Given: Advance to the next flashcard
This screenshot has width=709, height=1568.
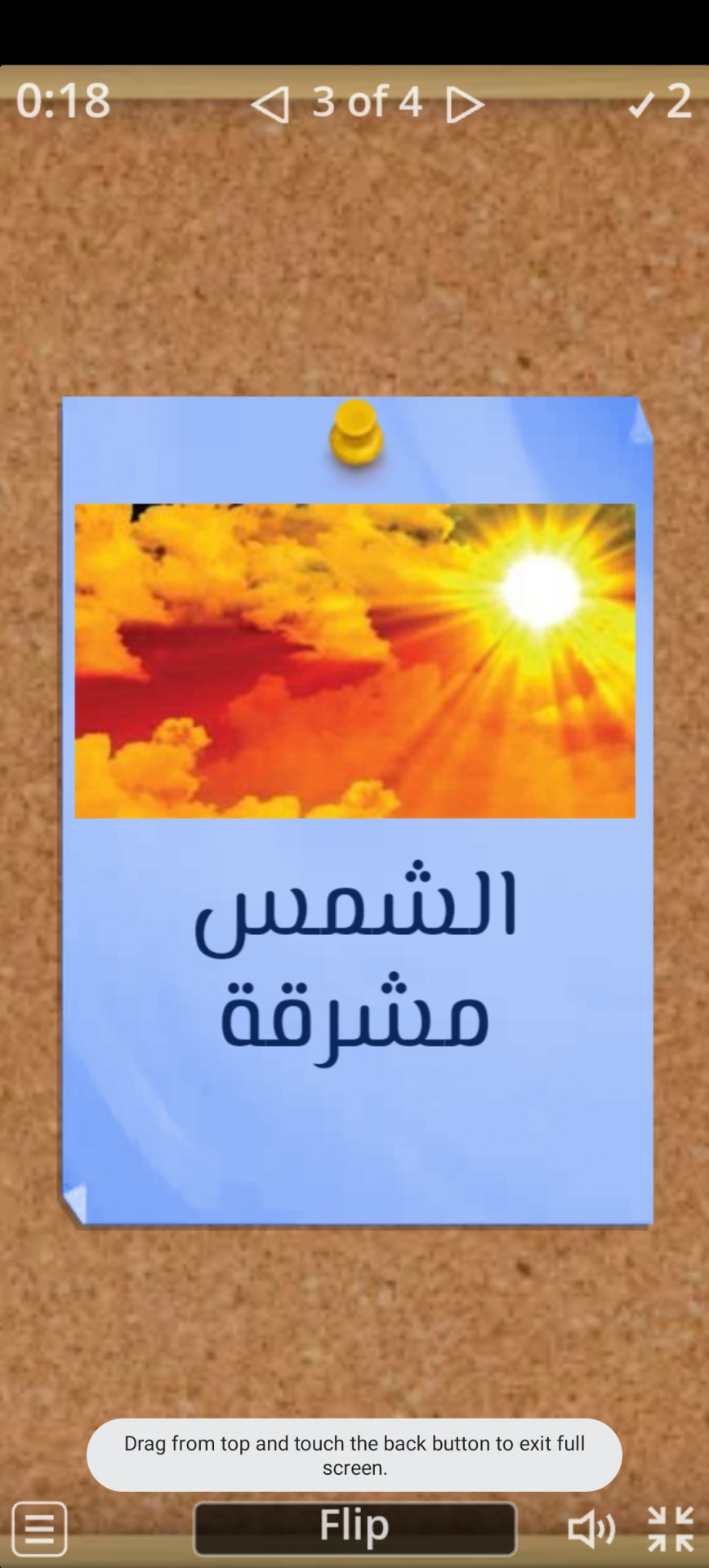Looking at the screenshot, I should coord(465,105).
